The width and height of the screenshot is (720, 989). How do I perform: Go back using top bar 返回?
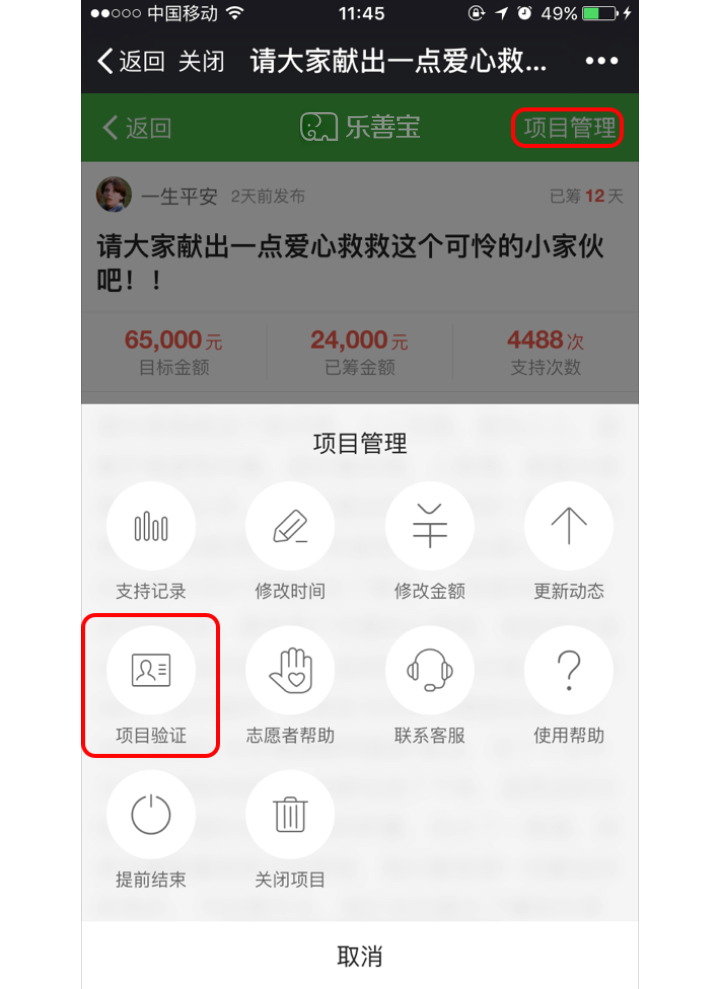131,61
